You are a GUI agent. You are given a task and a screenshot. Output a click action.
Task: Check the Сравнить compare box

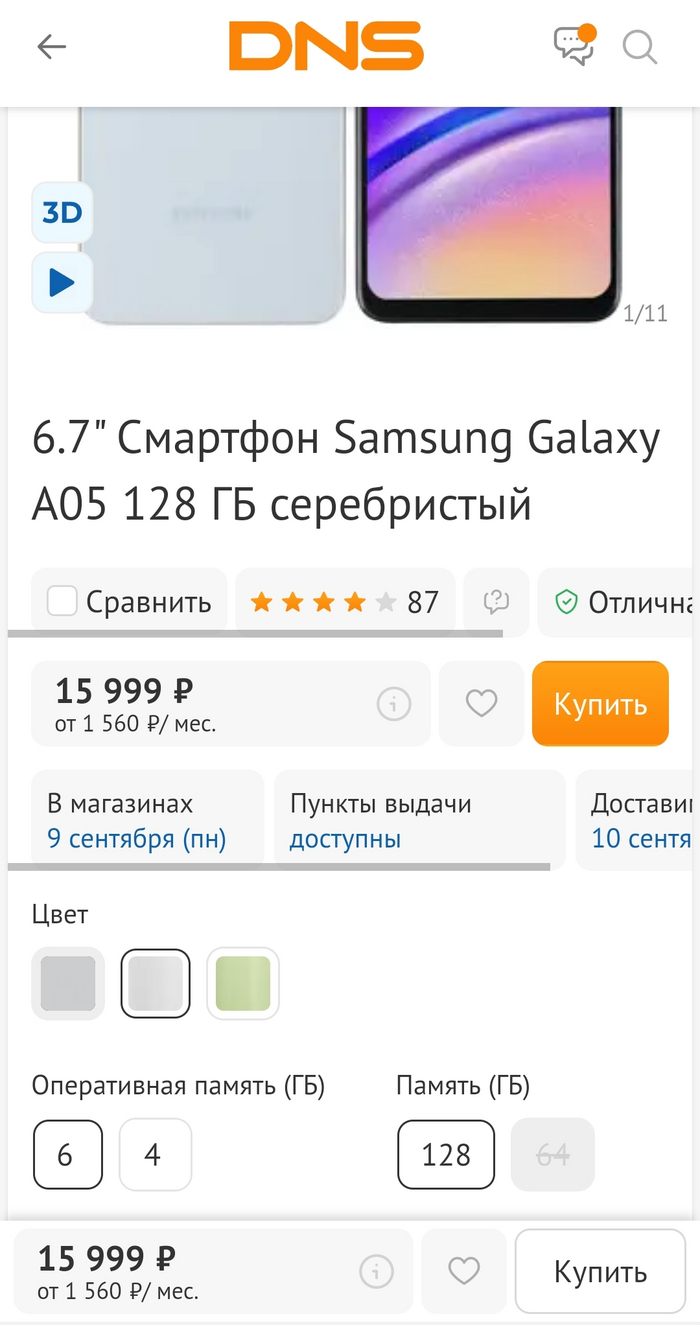(x=63, y=602)
